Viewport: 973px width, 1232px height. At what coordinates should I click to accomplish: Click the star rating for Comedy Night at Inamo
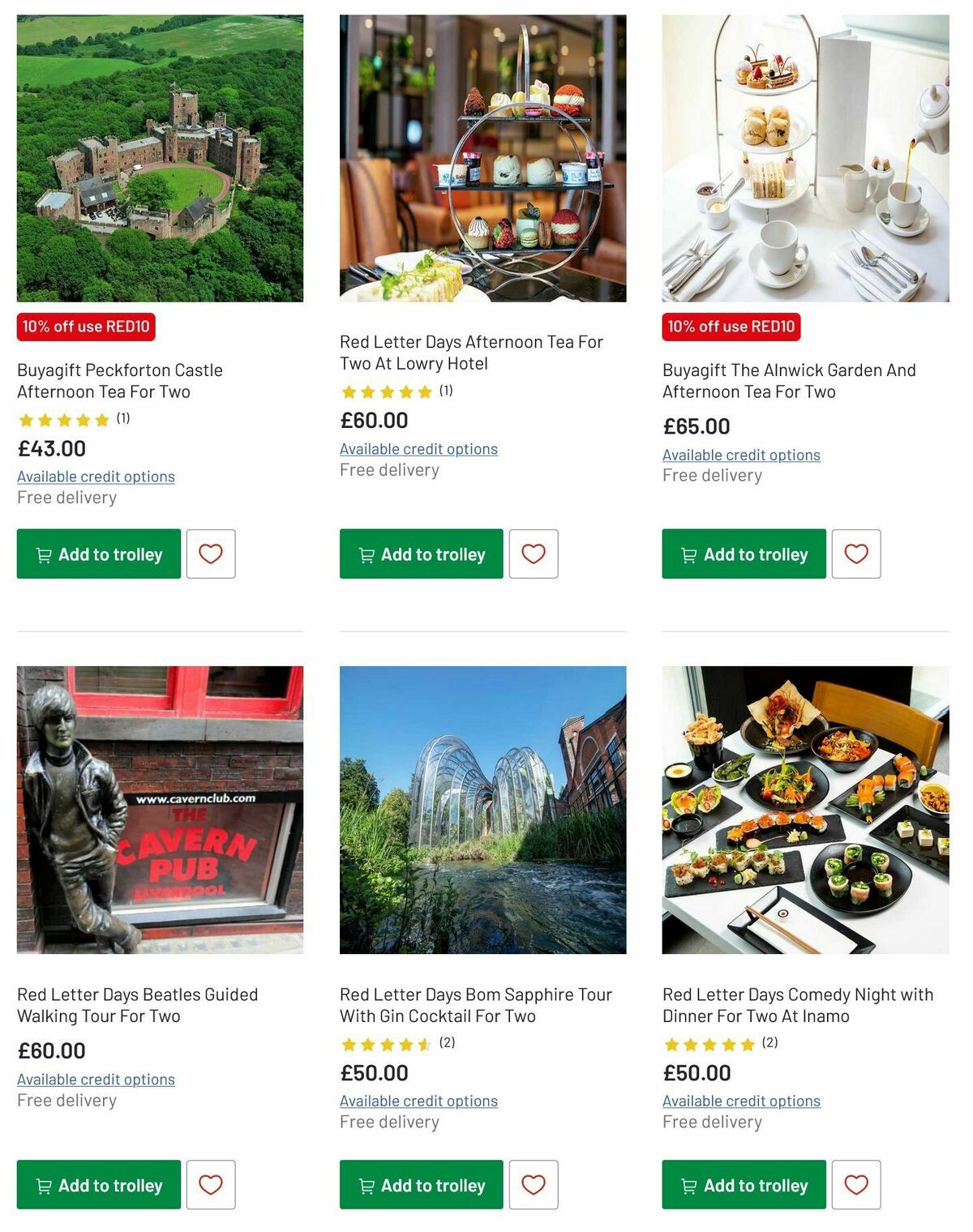pyautogui.click(x=710, y=1045)
